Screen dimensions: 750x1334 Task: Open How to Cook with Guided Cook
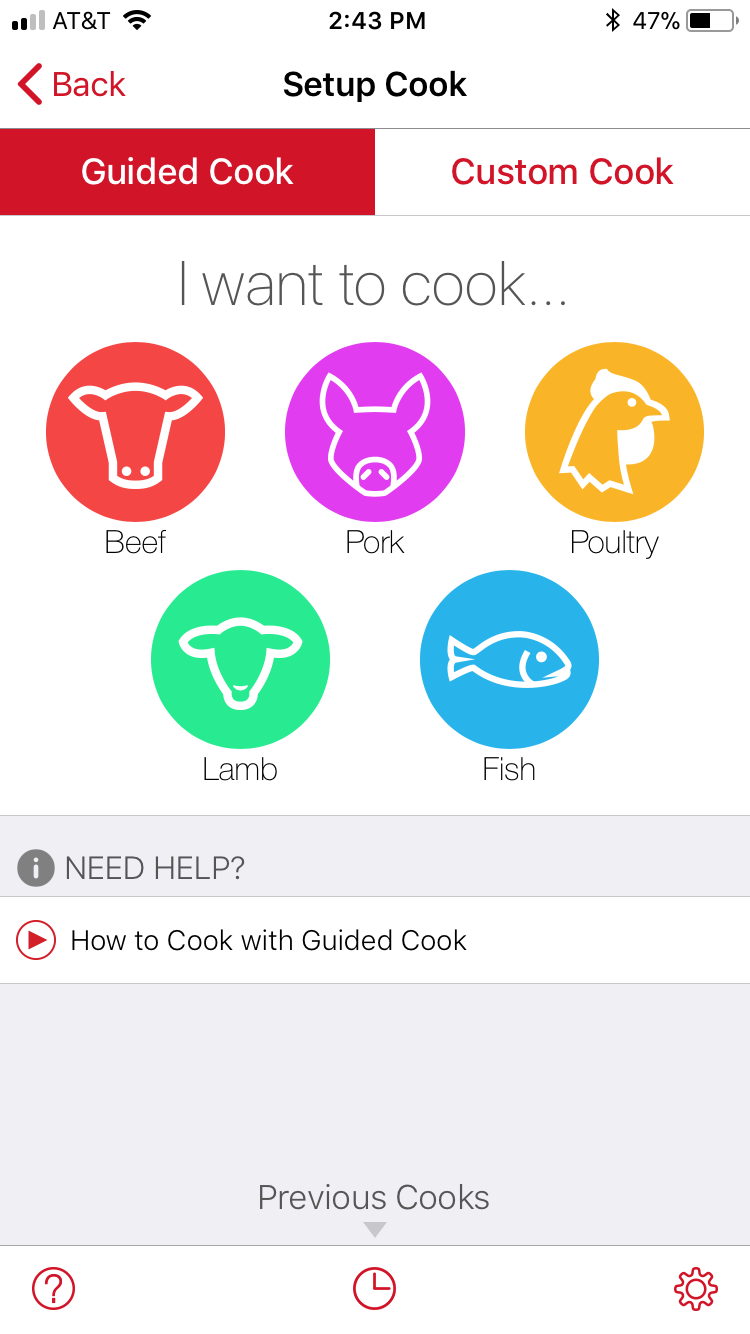point(375,940)
